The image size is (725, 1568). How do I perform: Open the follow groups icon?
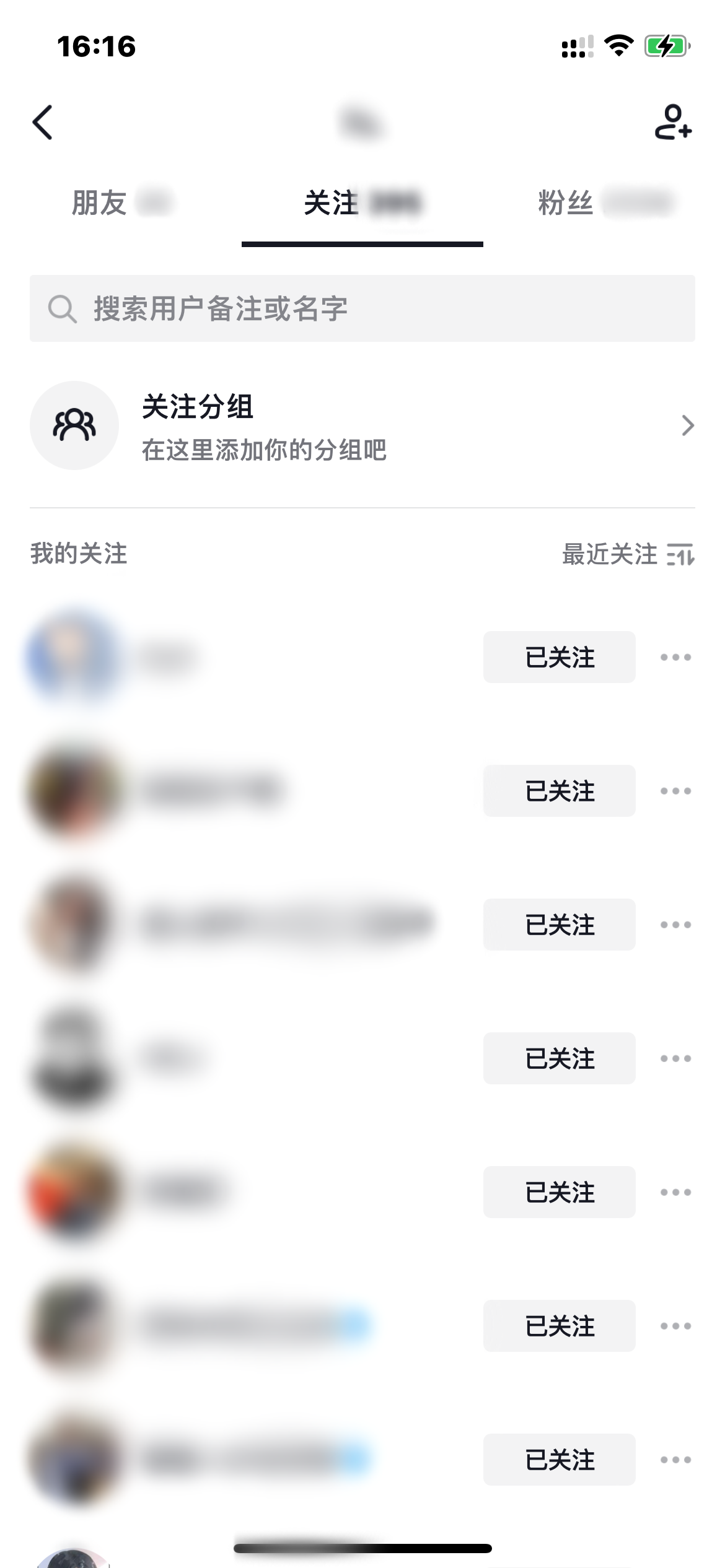pos(73,425)
